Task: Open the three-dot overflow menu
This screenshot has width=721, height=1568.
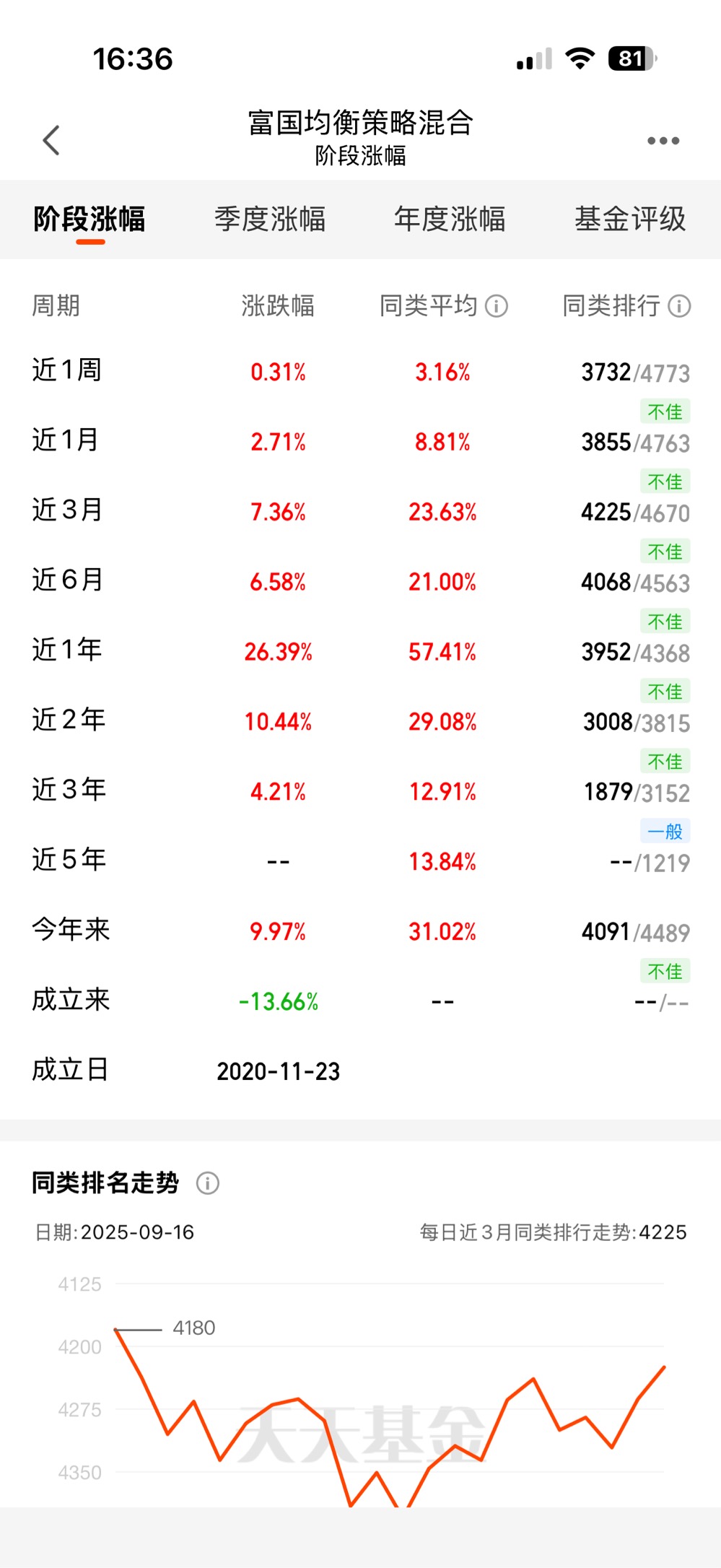Action: point(663,141)
